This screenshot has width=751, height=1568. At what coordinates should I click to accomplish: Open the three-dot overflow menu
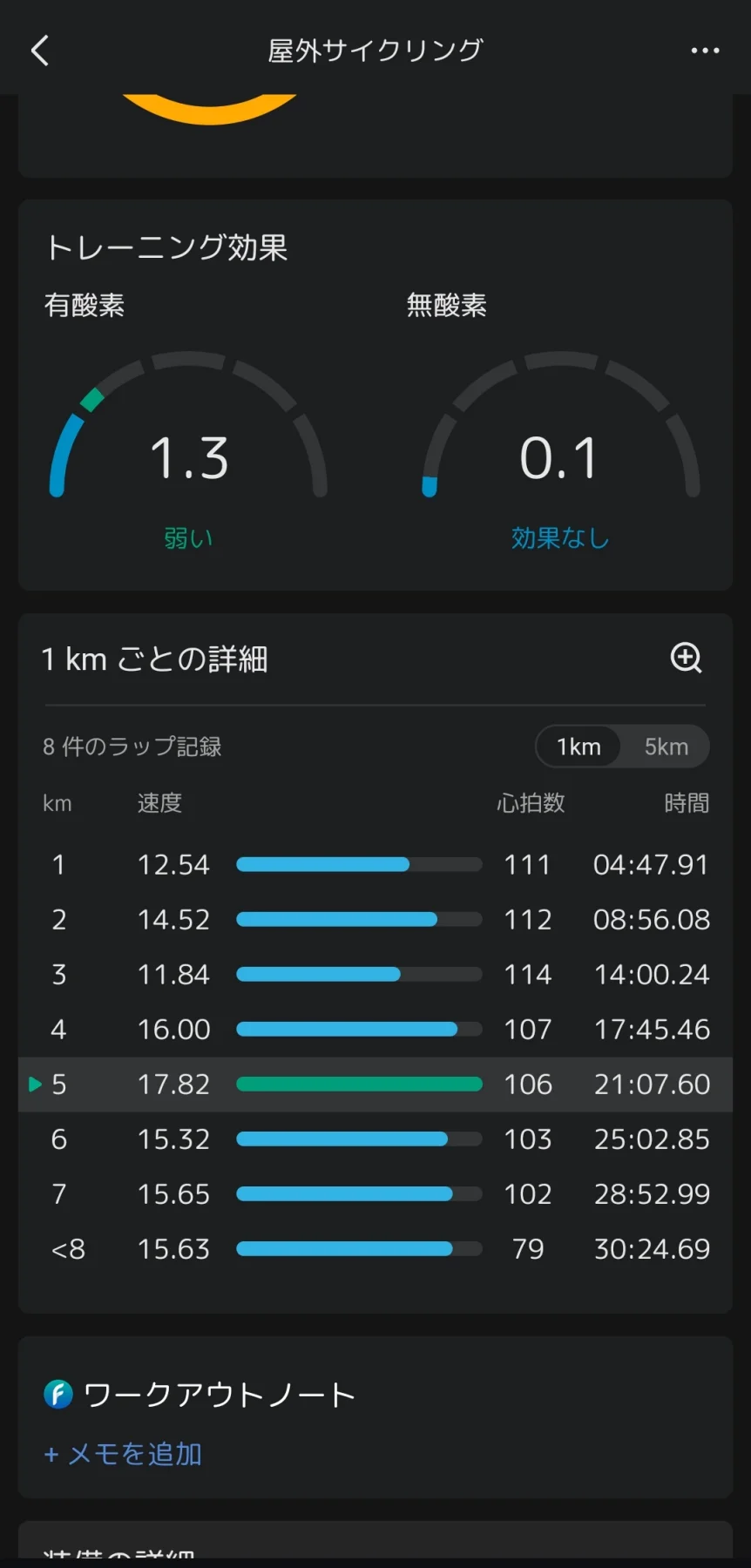pos(705,51)
